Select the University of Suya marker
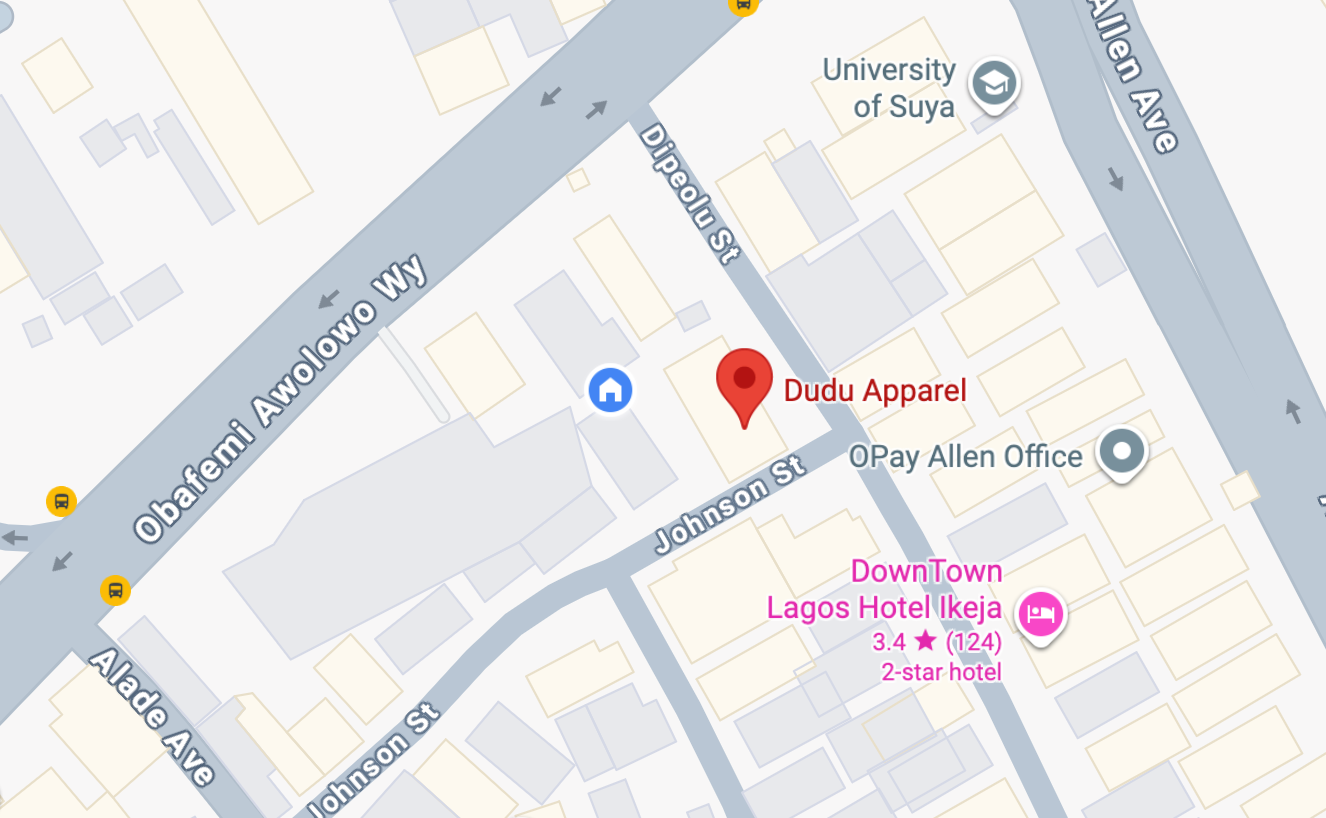The image size is (1326, 818). click(x=994, y=85)
